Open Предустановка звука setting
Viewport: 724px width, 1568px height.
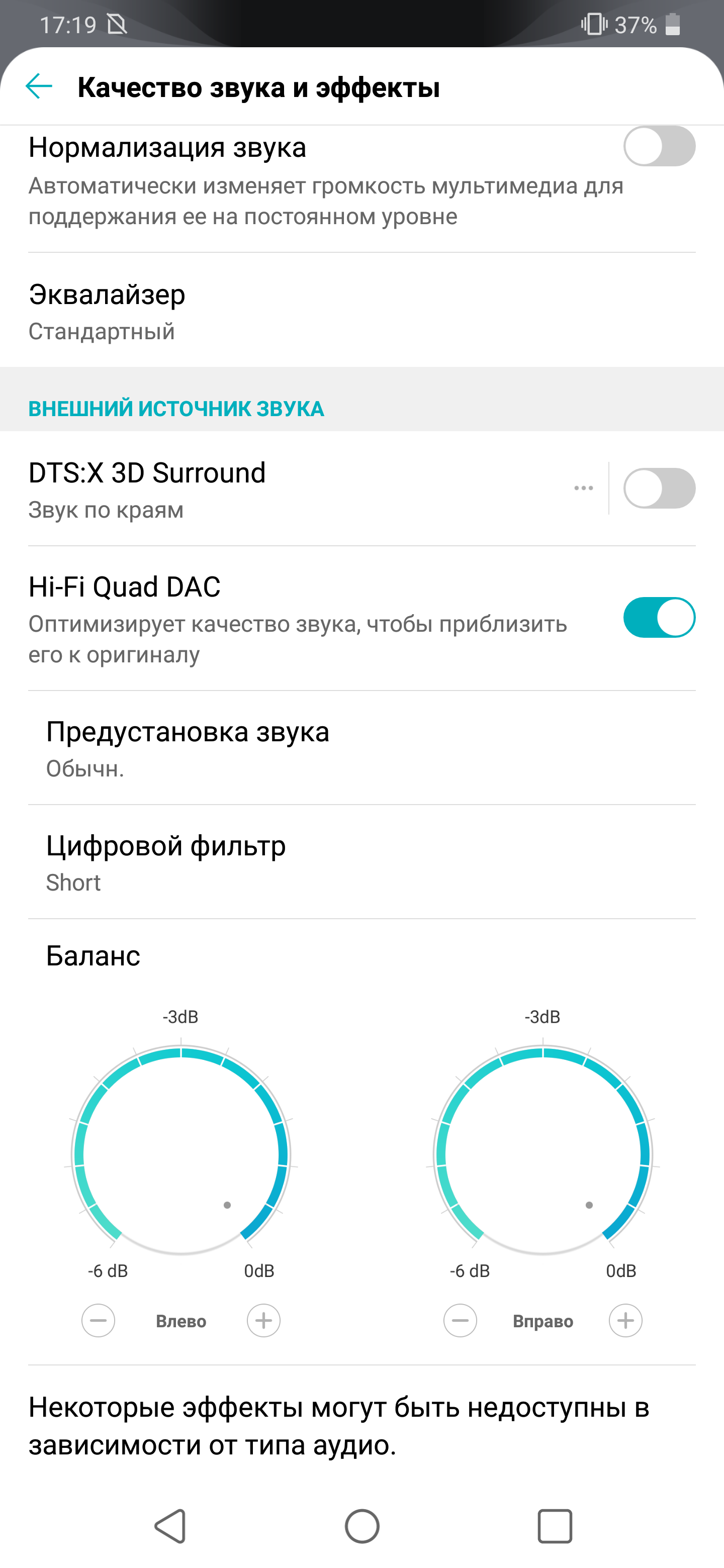361,748
